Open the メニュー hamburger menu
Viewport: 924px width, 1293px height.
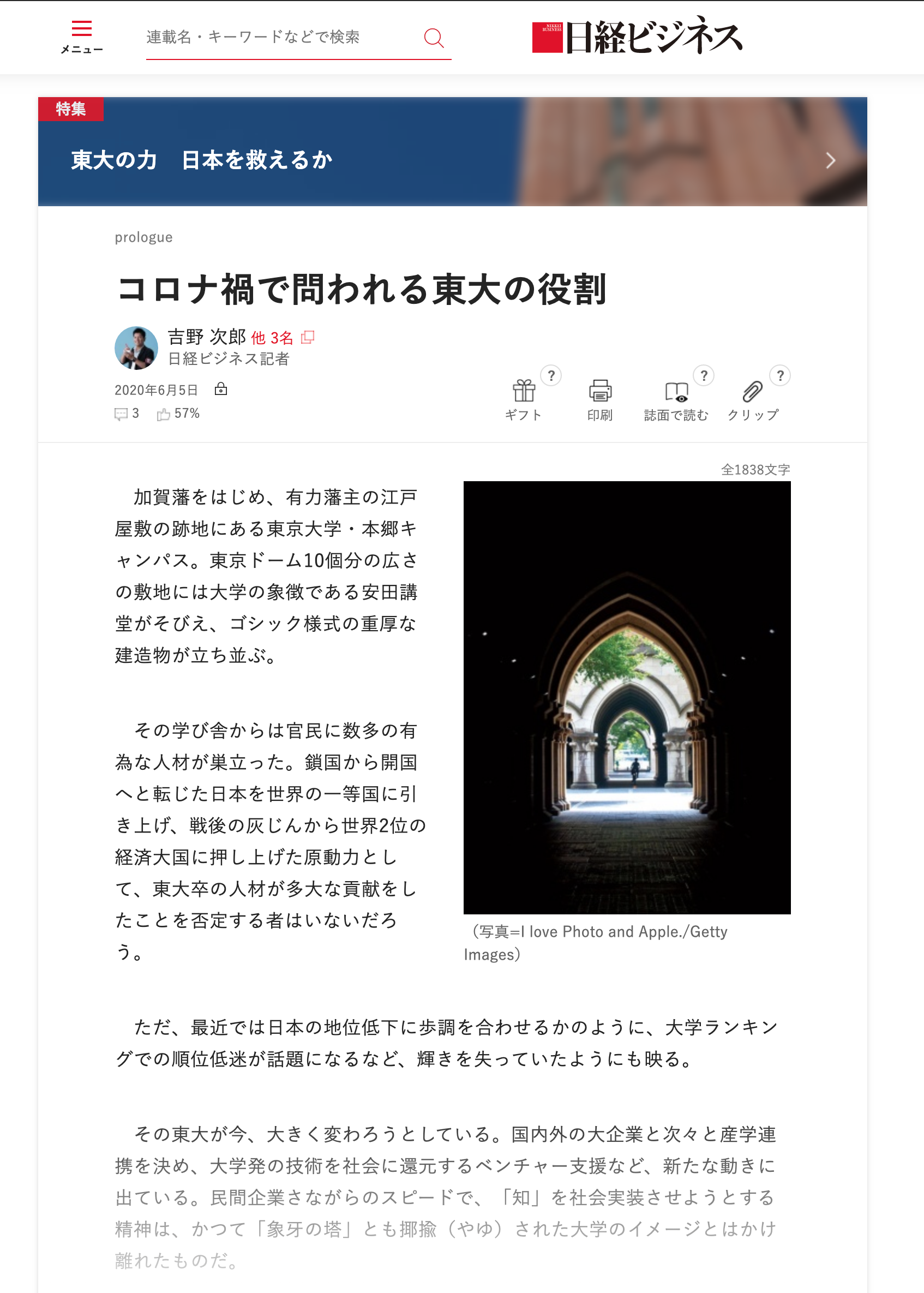click(x=81, y=37)
